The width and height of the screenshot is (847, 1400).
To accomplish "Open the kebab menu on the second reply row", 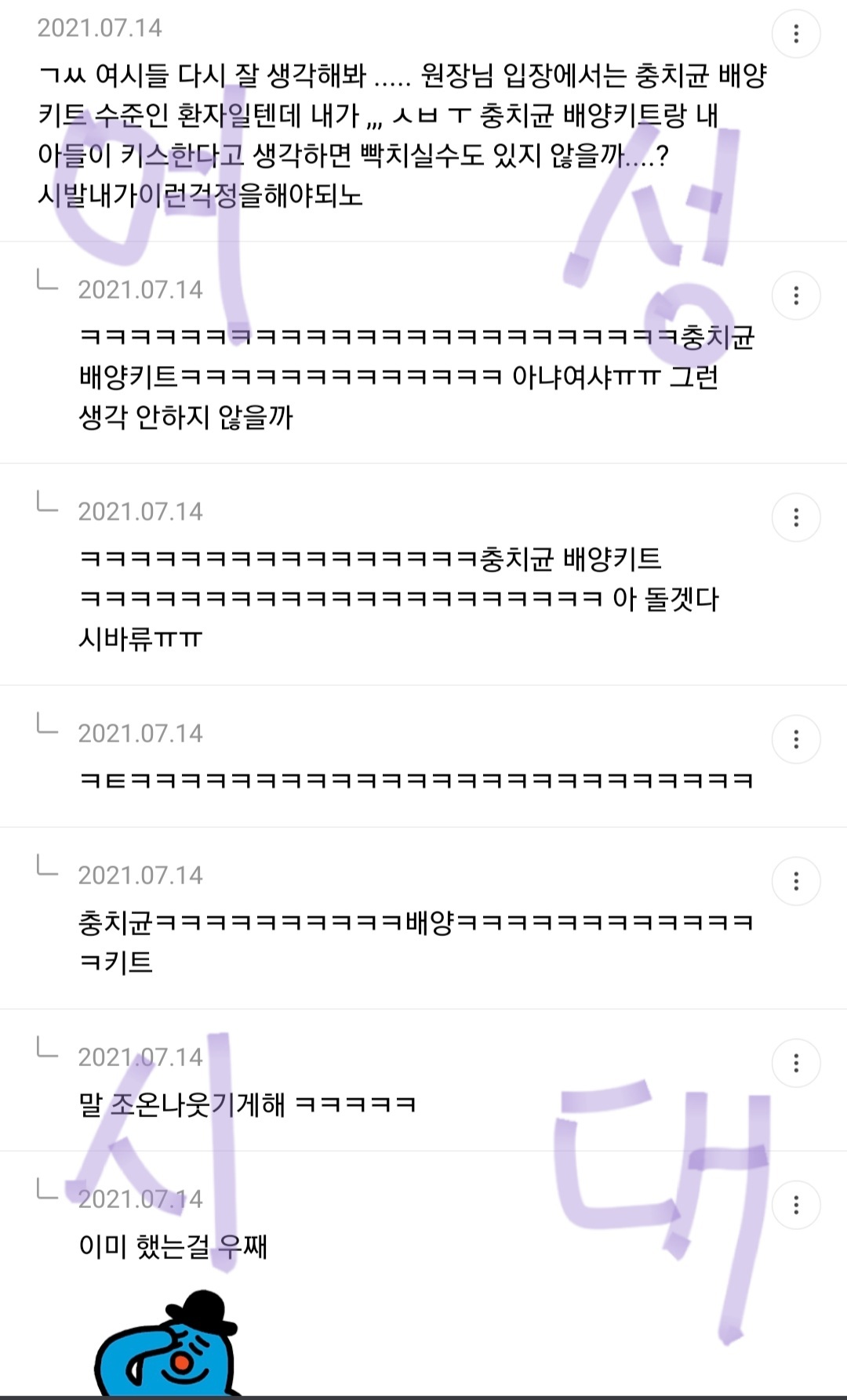I will (x=798, y=517).
